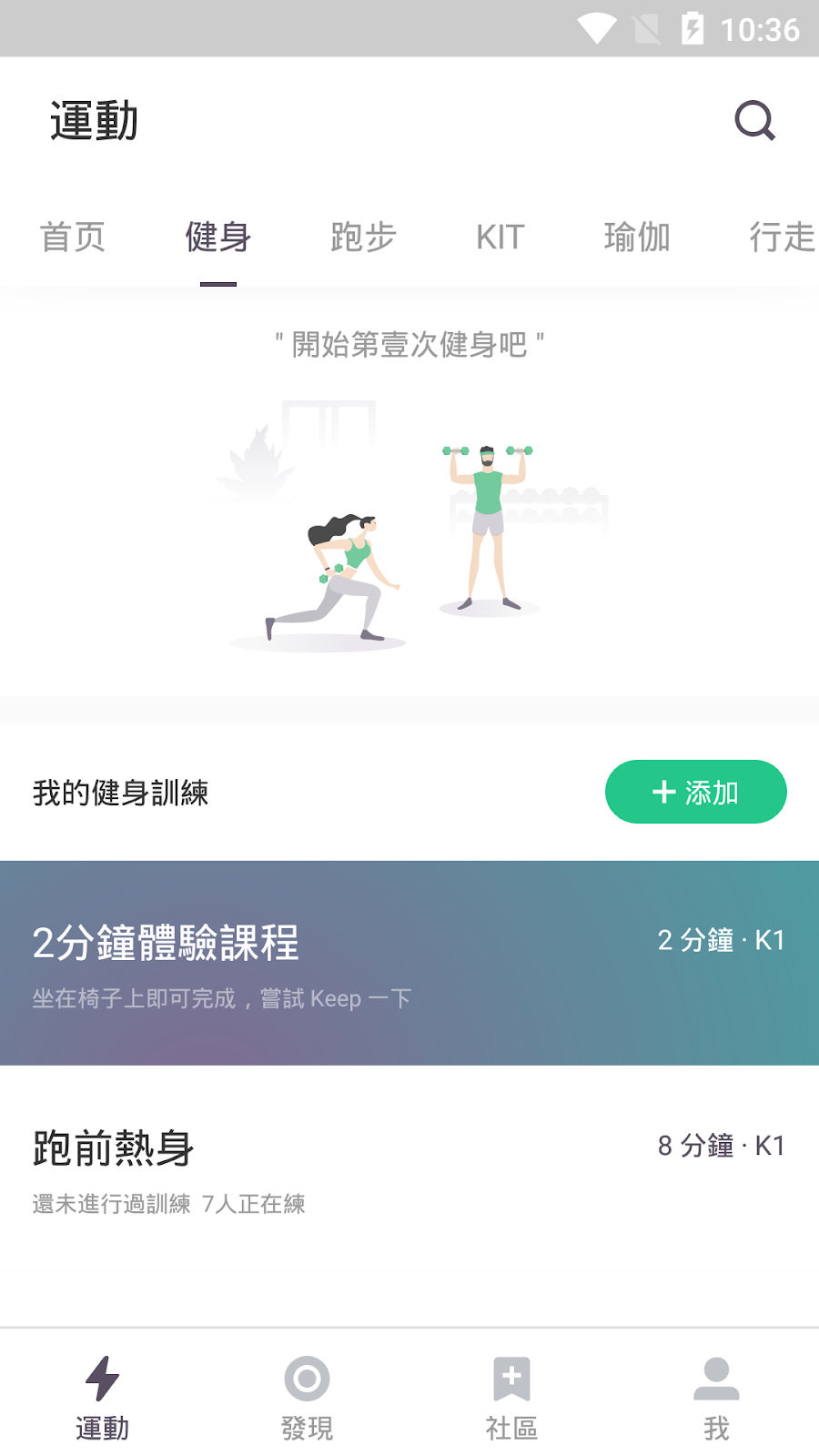Switch to the 瑜伽 tab

(637, 238)
